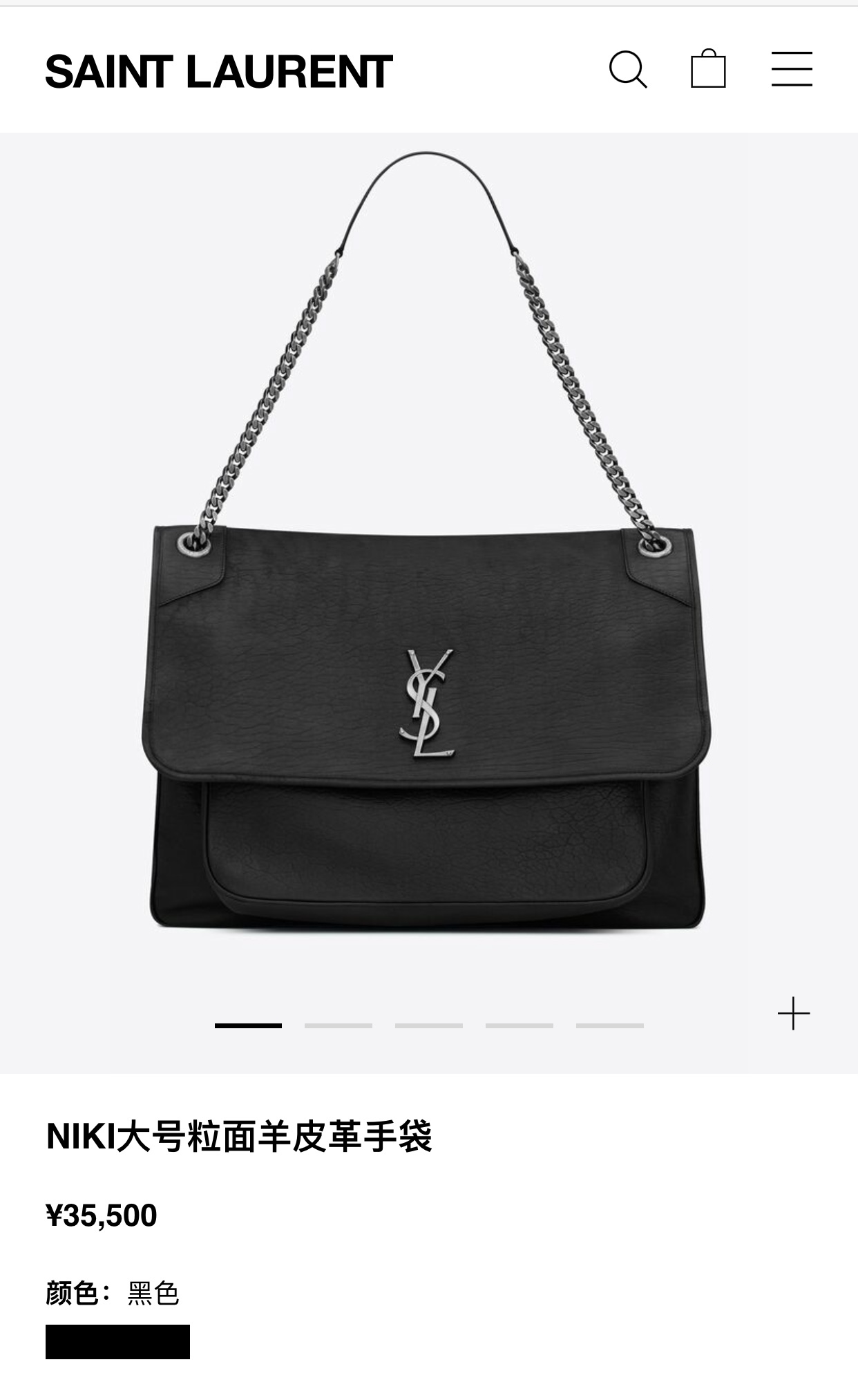
Task: View the fourth product photo indicator
Action: [519, 1025]
